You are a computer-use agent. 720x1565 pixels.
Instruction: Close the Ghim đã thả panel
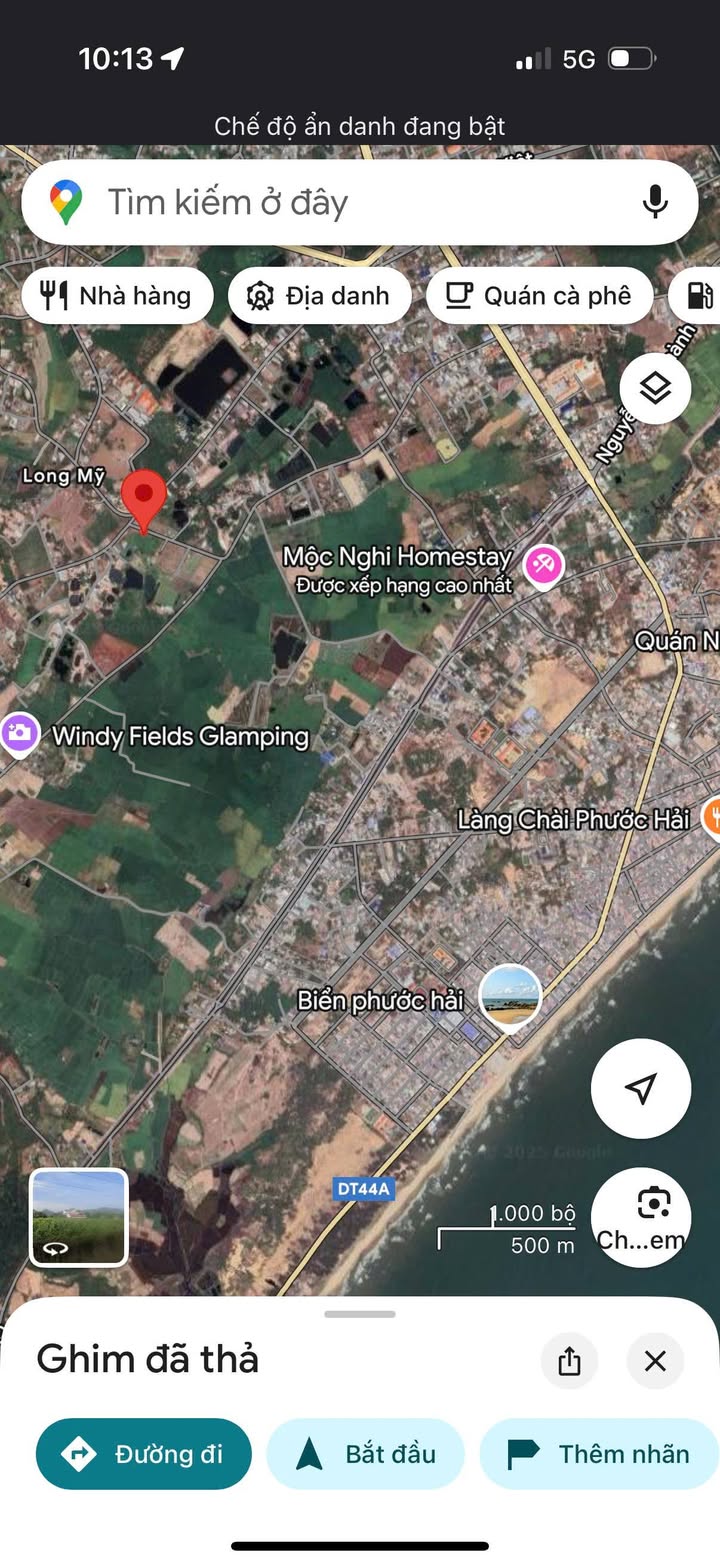pos(655,1361)
